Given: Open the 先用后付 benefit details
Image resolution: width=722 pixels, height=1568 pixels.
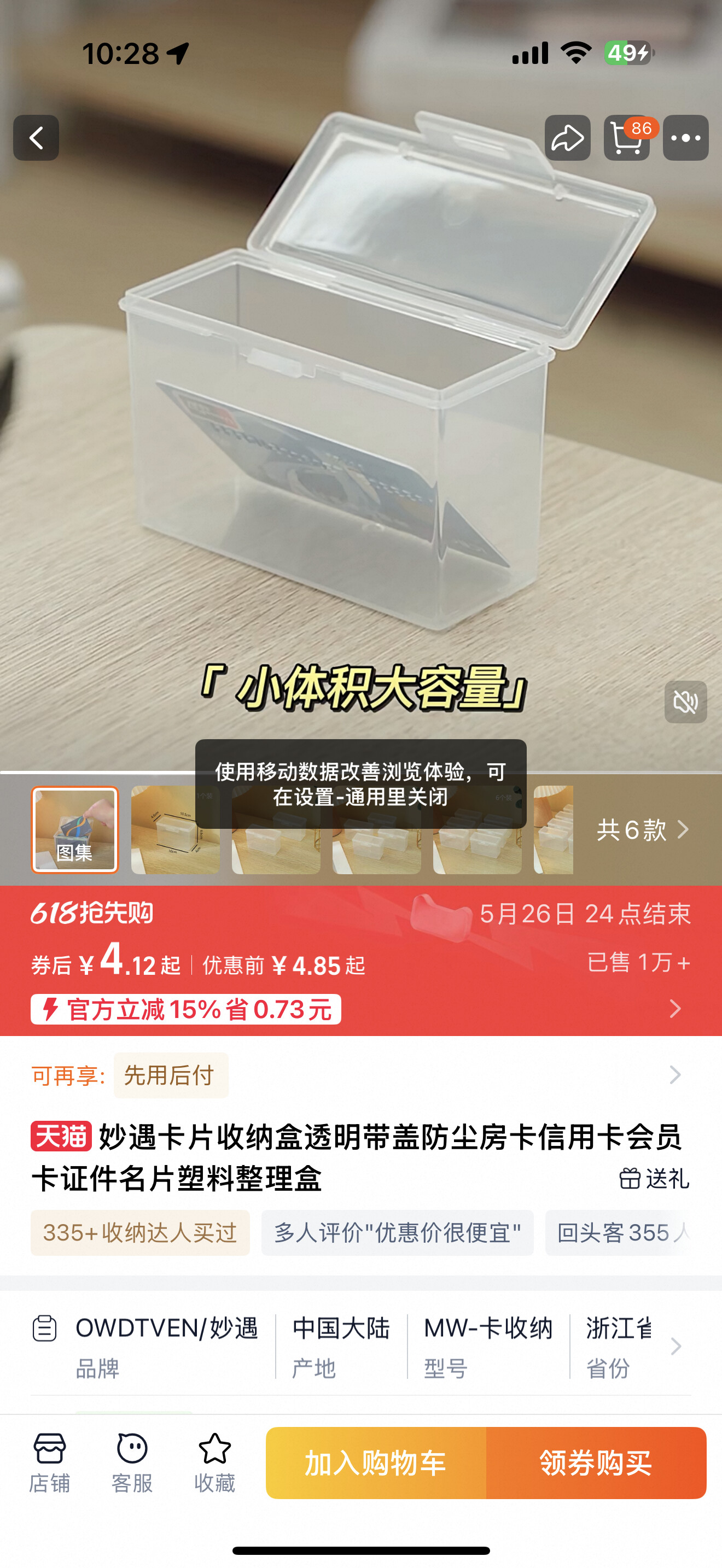Looking at the screenshot, I should coord(171,1075).
